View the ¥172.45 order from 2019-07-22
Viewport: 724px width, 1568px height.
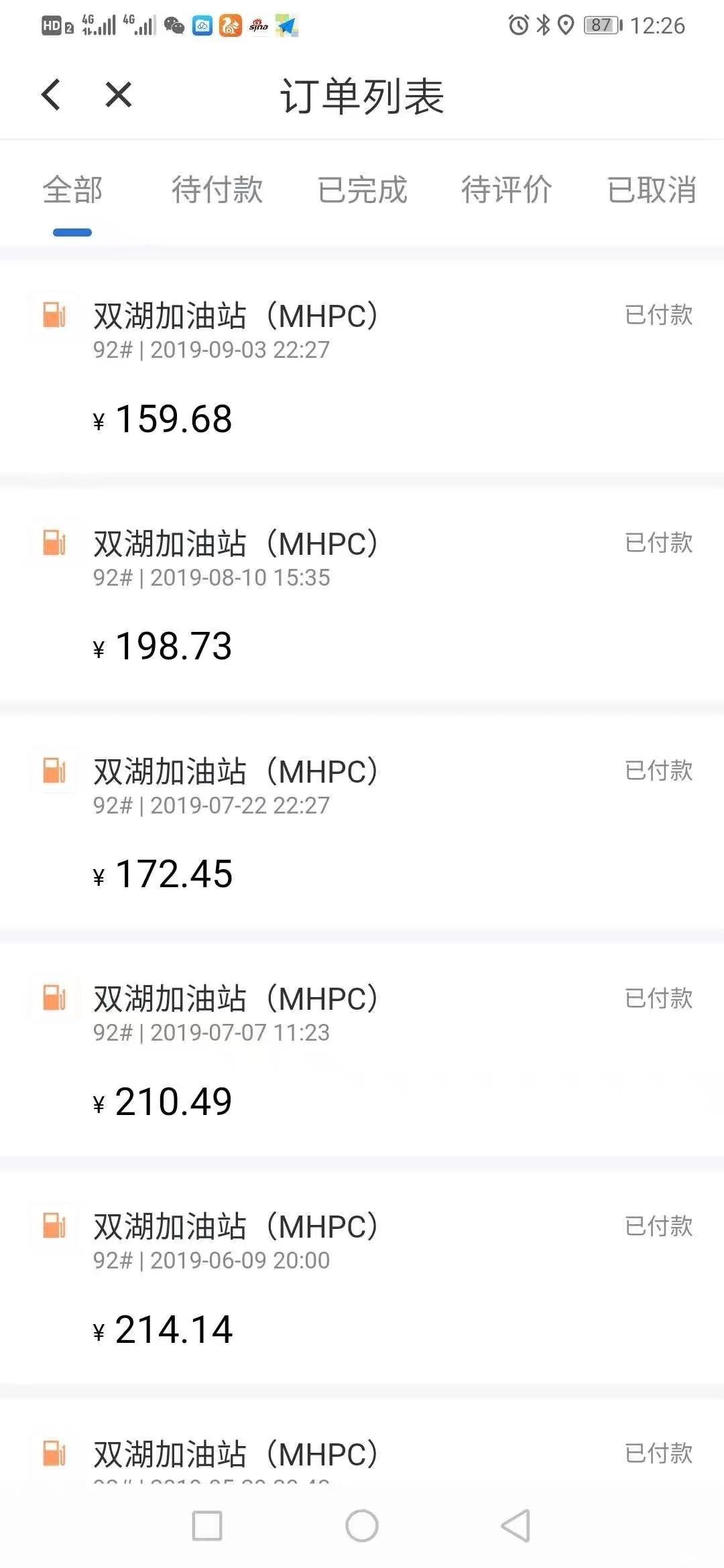(362, 823)
